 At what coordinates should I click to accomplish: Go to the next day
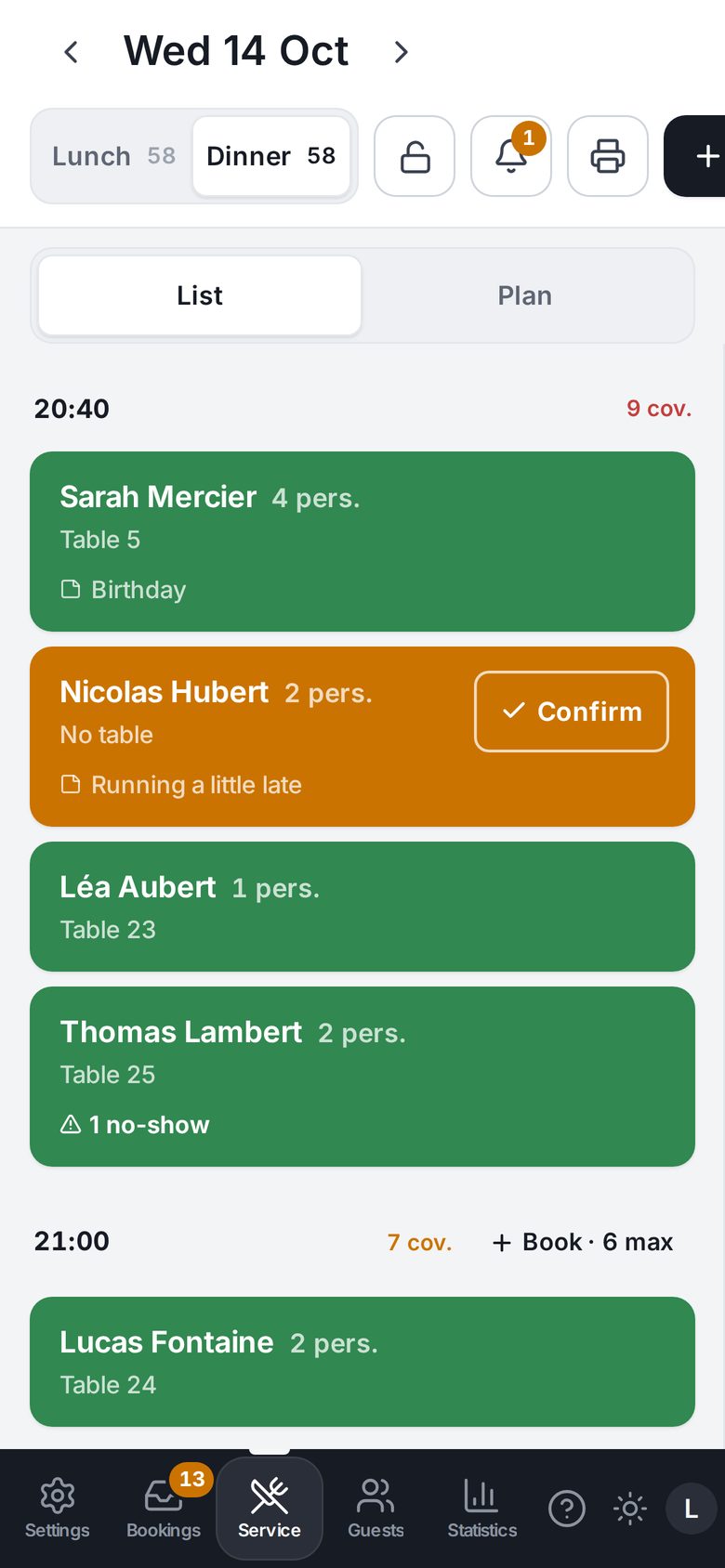(x=401, y=52)
